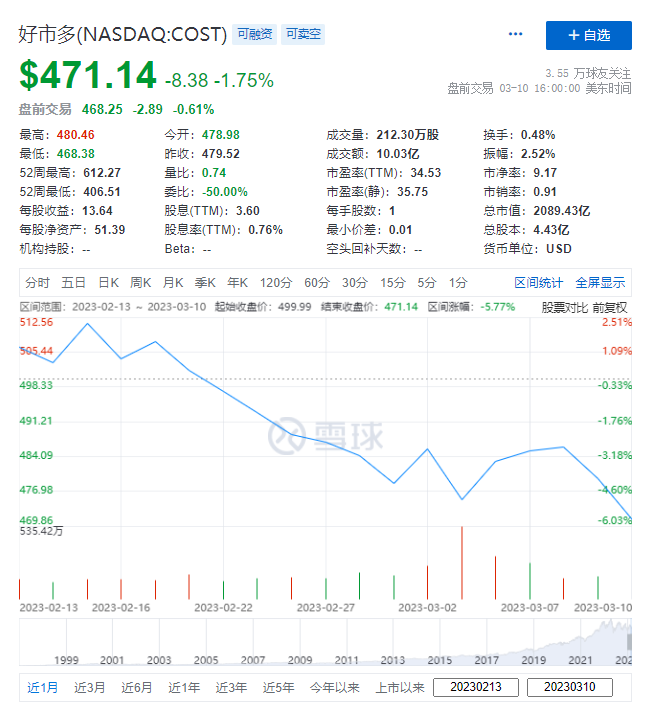Select the 月K chart tab
The image size is (652, 708).
click(x=174, y=282)
